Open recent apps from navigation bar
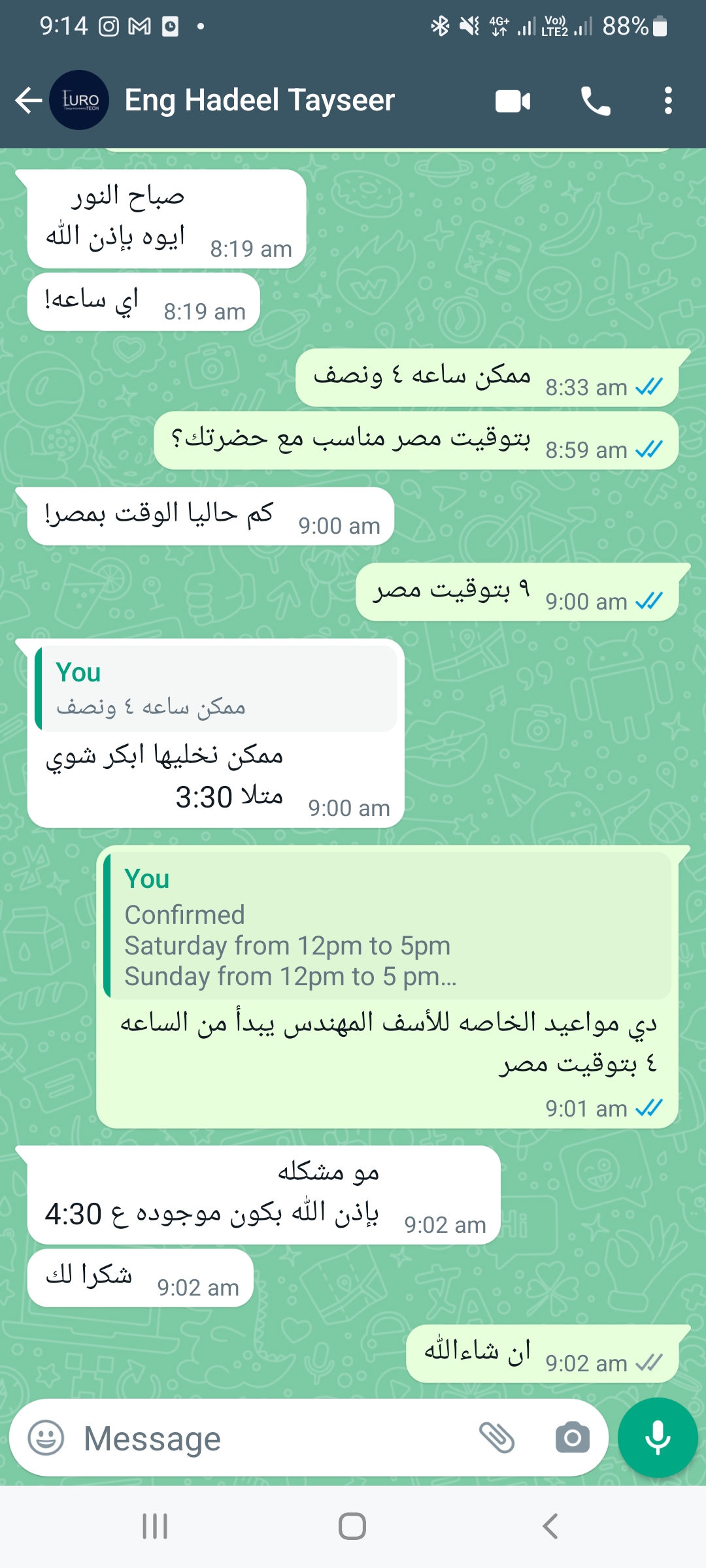Viewport: 706px width, 1568px height. coord(155,1527)
